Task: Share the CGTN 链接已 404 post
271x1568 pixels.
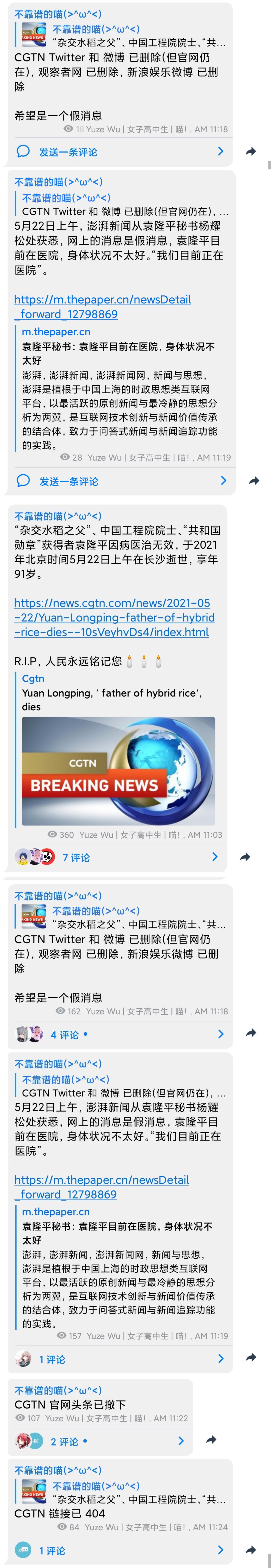Action: (x=250, y=1550)
